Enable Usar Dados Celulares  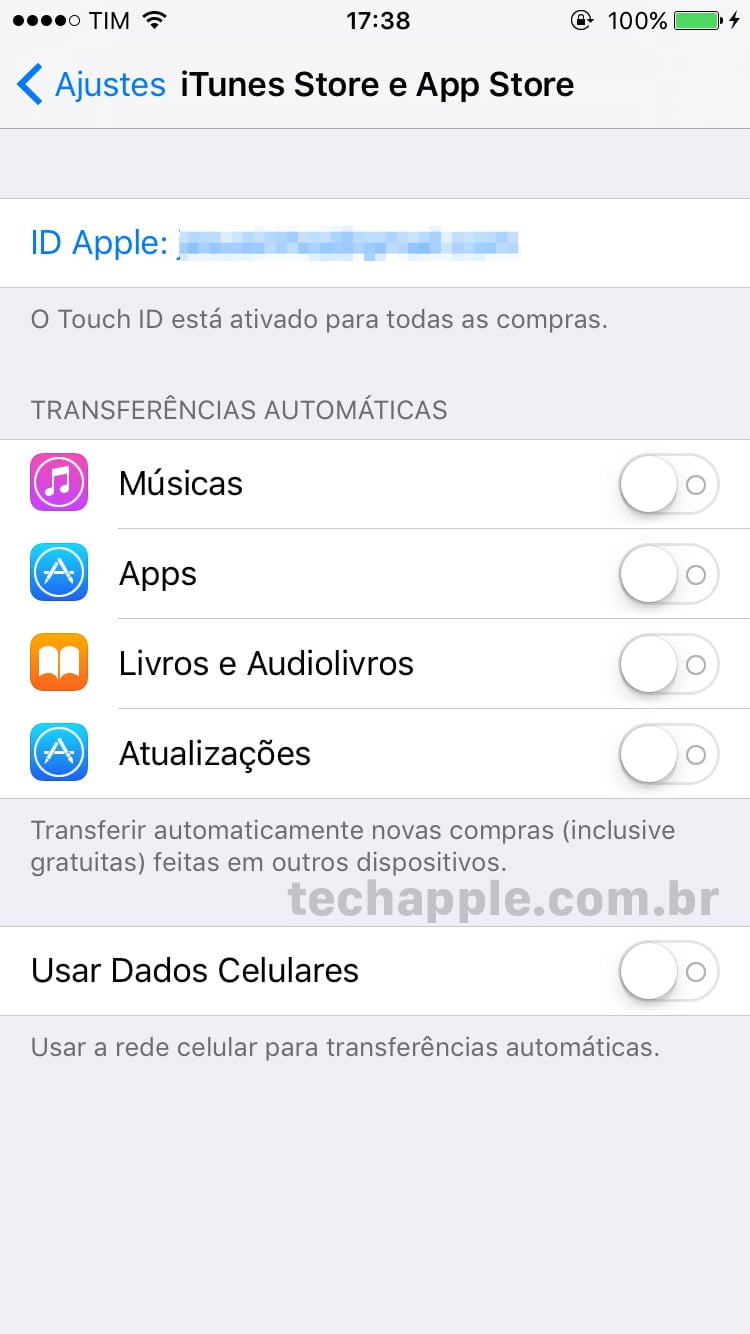pyautogui.click(x=668, y=971)
